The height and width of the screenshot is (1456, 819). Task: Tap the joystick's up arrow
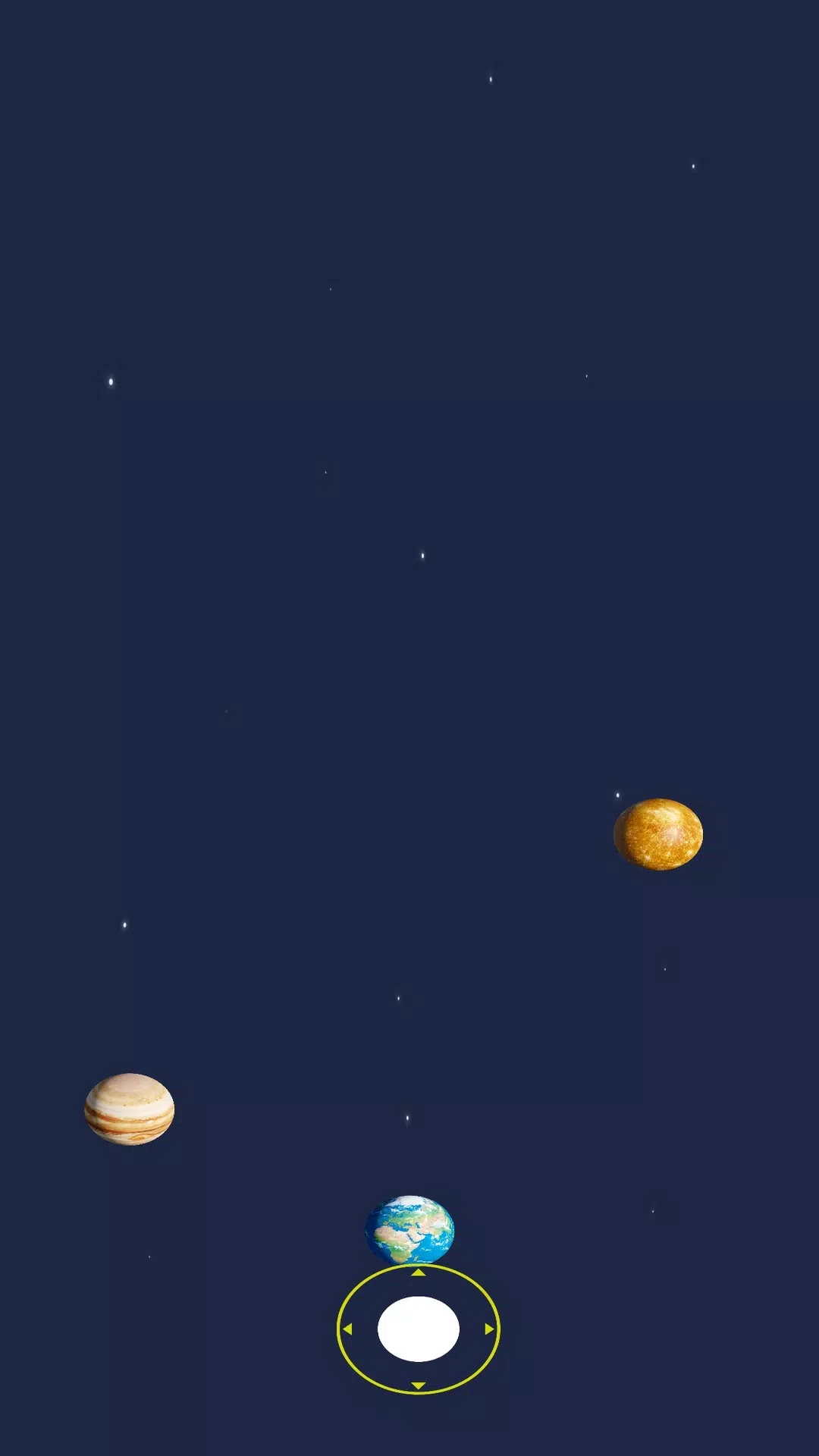[x=418, y=1272]
